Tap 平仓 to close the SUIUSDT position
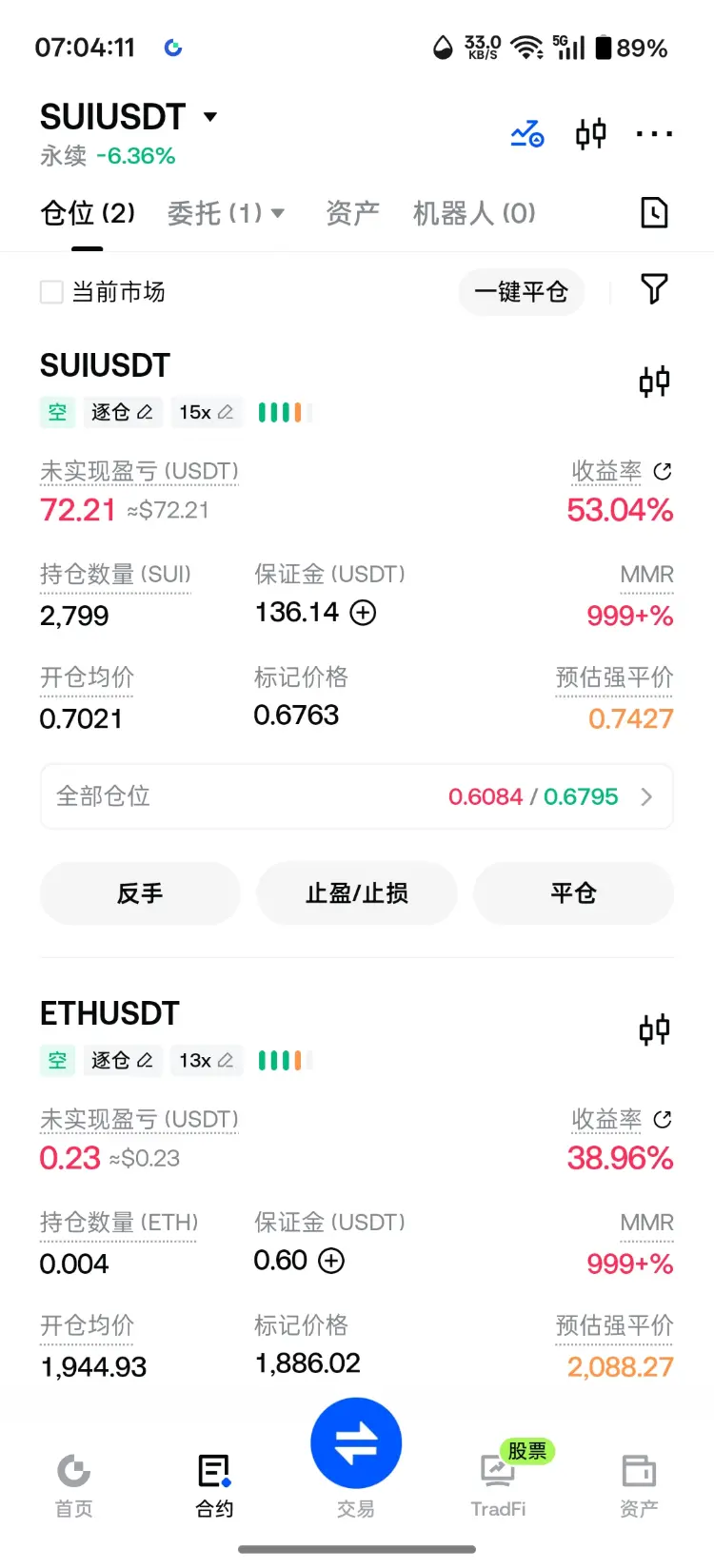The width and height of the screenshot is (714, 1568). point(573,893)
